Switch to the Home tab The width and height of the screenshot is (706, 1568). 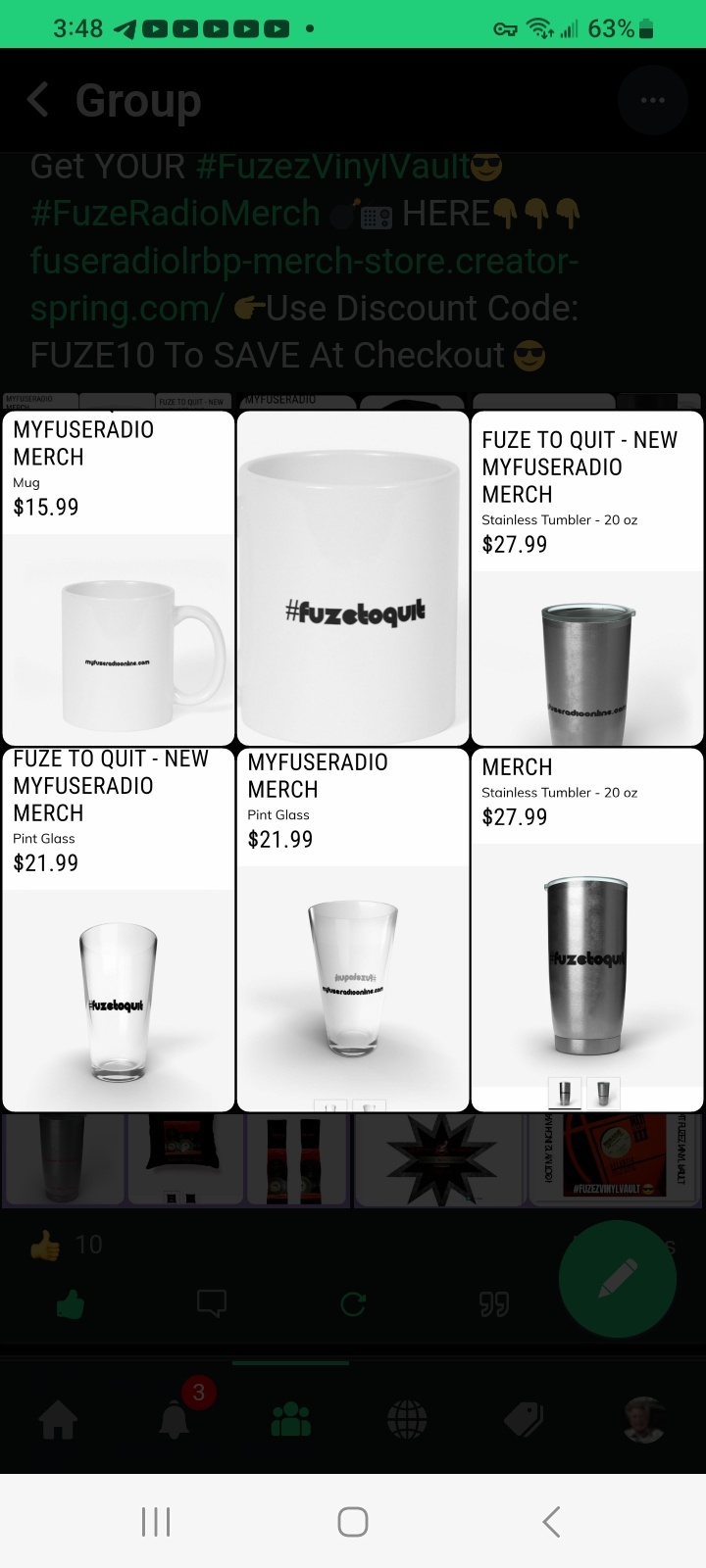point(58,1418)
